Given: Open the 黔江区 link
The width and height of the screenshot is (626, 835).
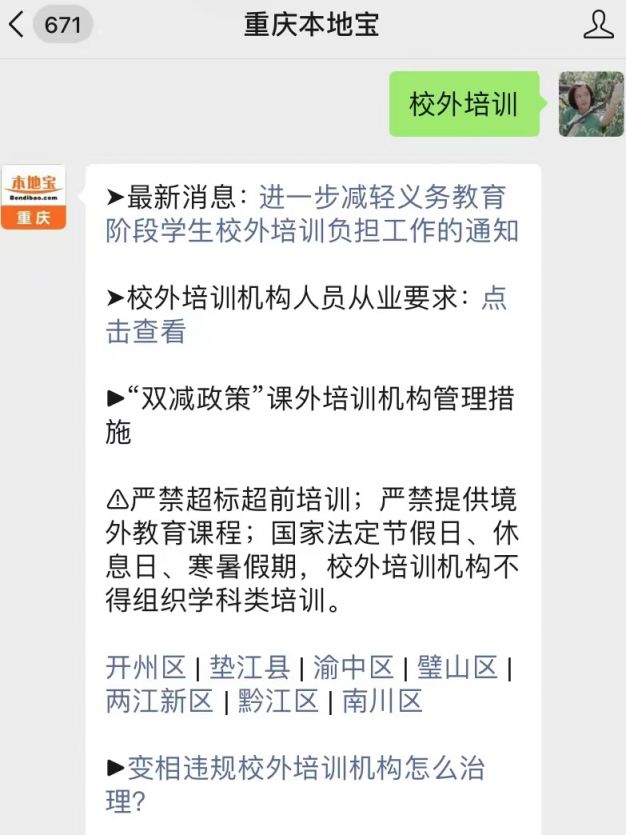Looking at the screenshot, I should click(278, 701).
